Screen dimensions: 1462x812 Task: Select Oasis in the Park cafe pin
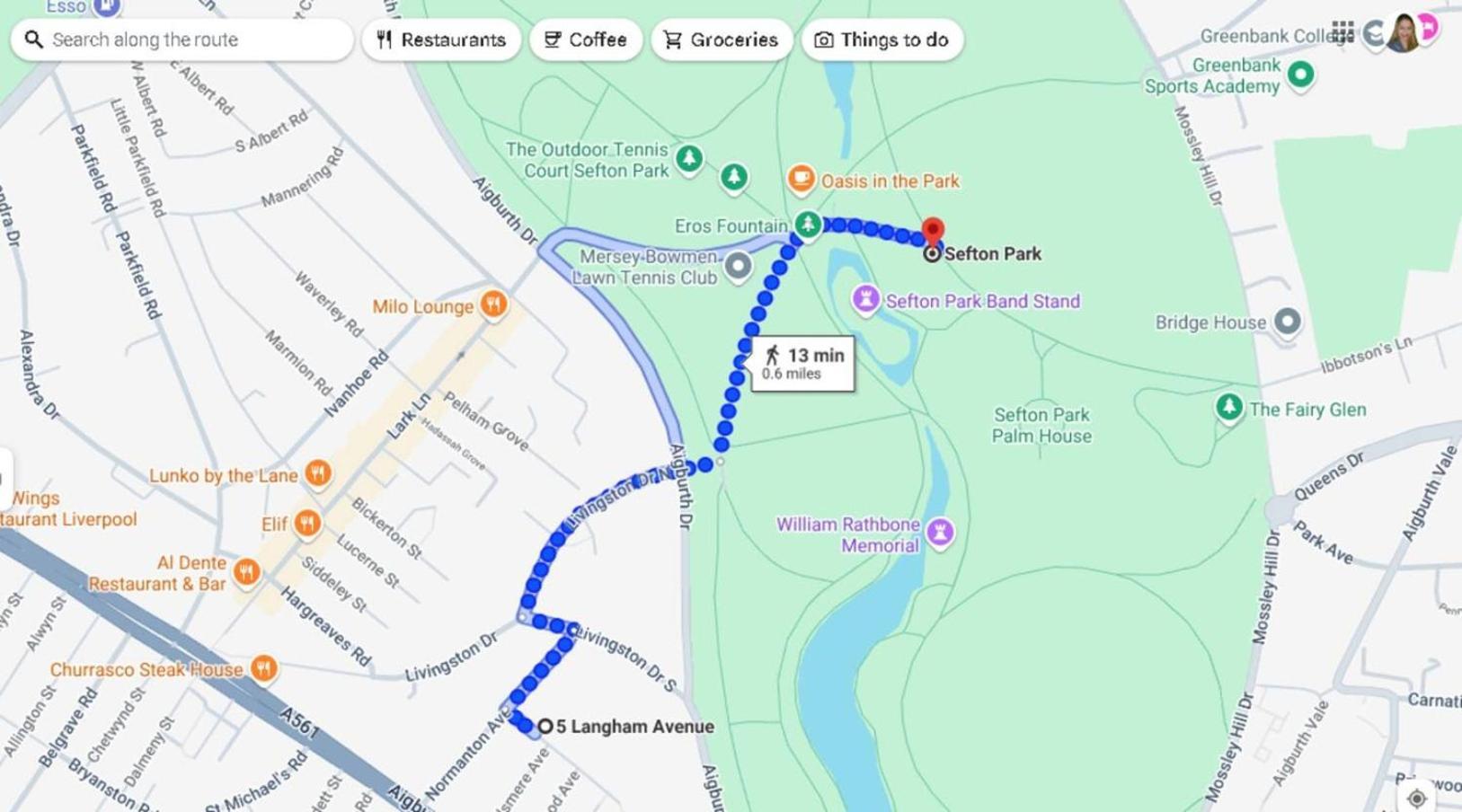(x=801, y=178)
